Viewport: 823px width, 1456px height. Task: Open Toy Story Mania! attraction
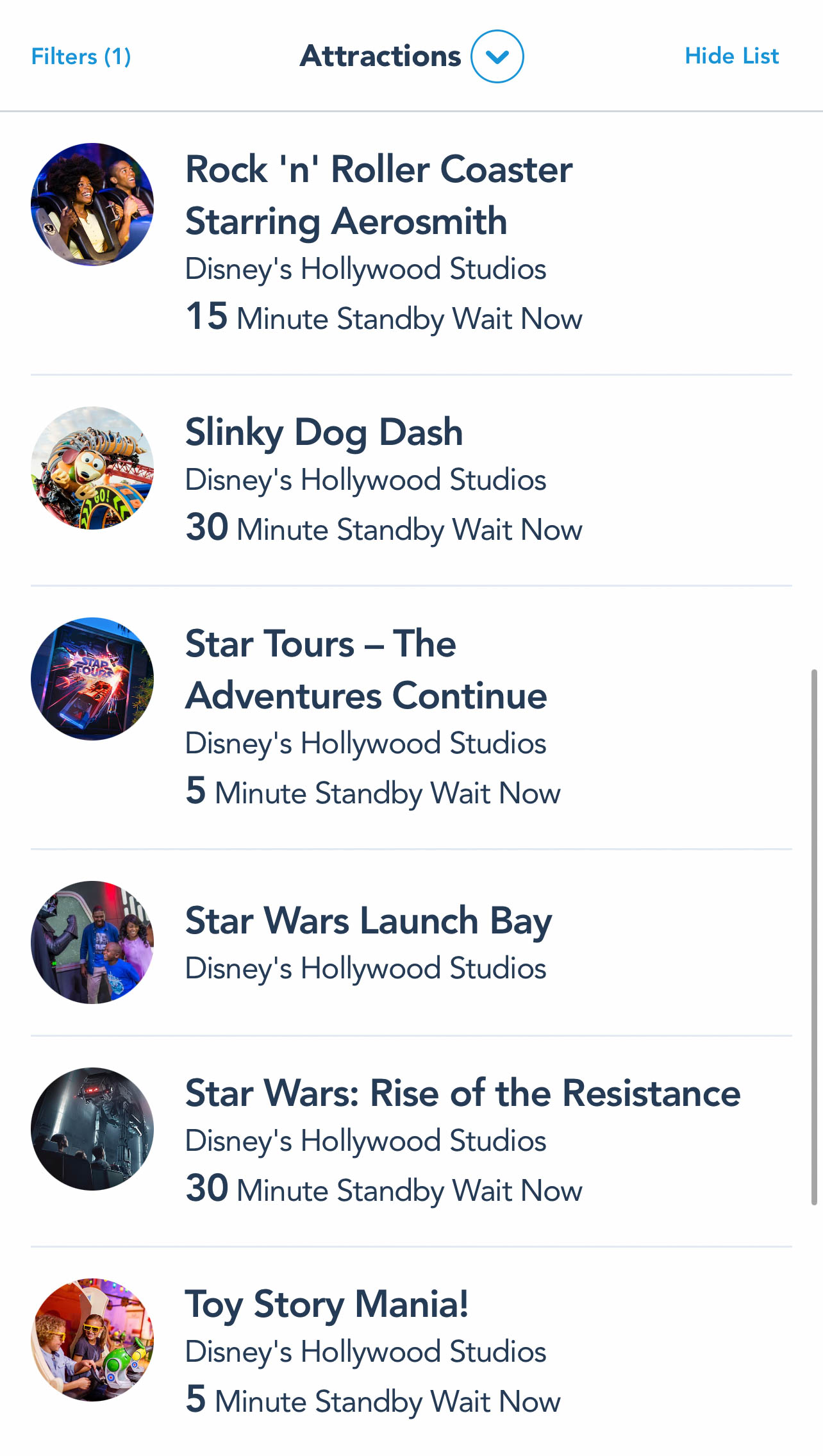pyautogui.click(x=327, y=1305)
